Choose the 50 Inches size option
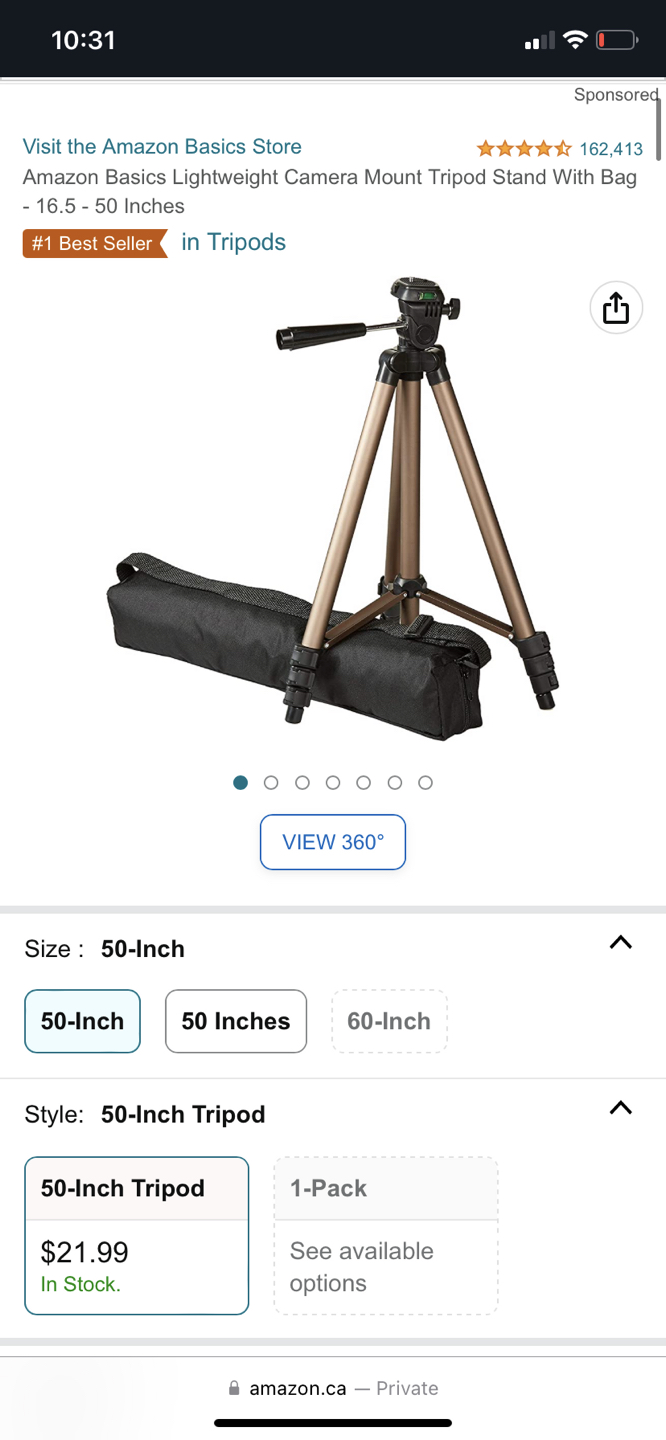This screenshot has width=666, height=1440. tap(236, 1021)
